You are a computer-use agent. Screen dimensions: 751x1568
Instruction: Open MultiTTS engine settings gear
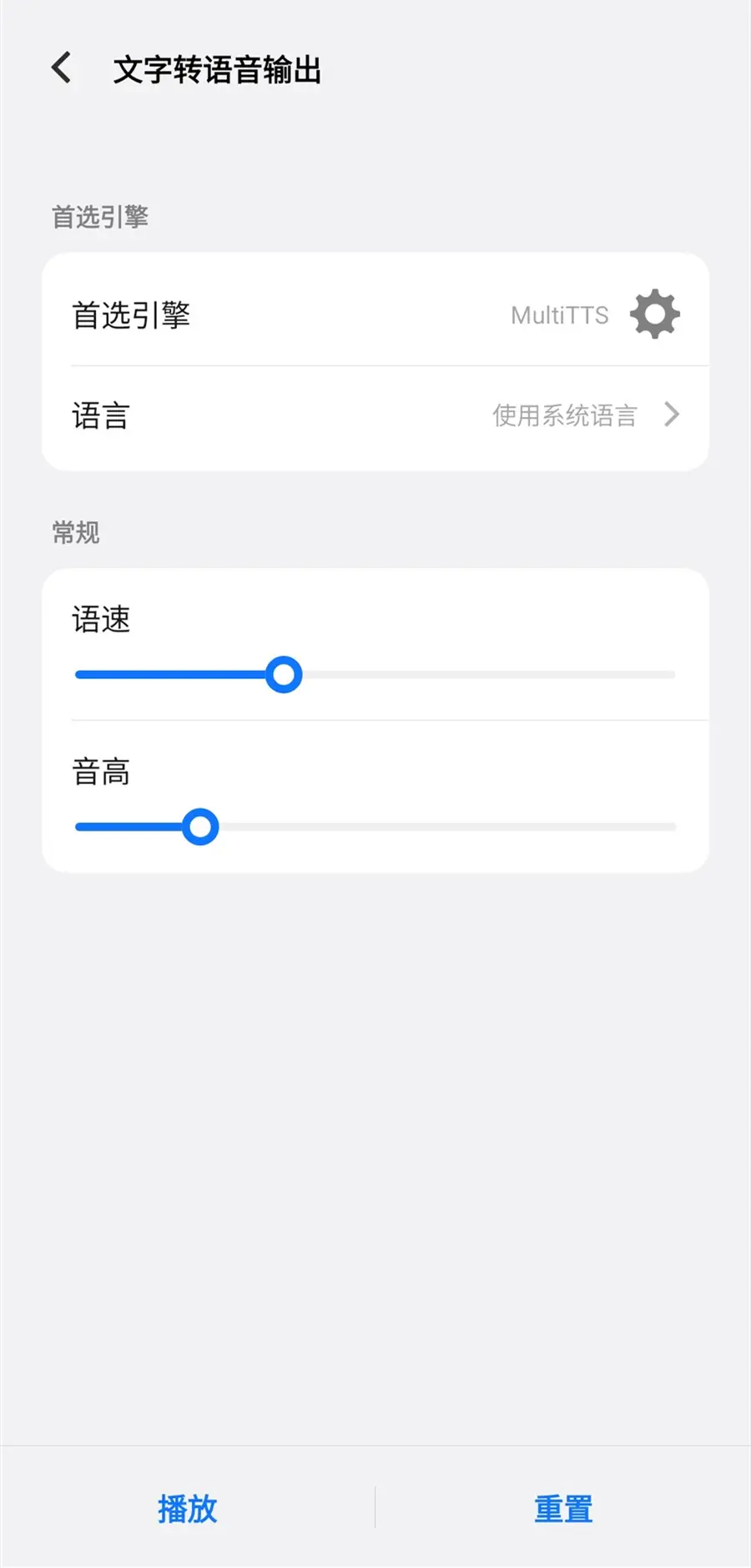pos(655,314)
